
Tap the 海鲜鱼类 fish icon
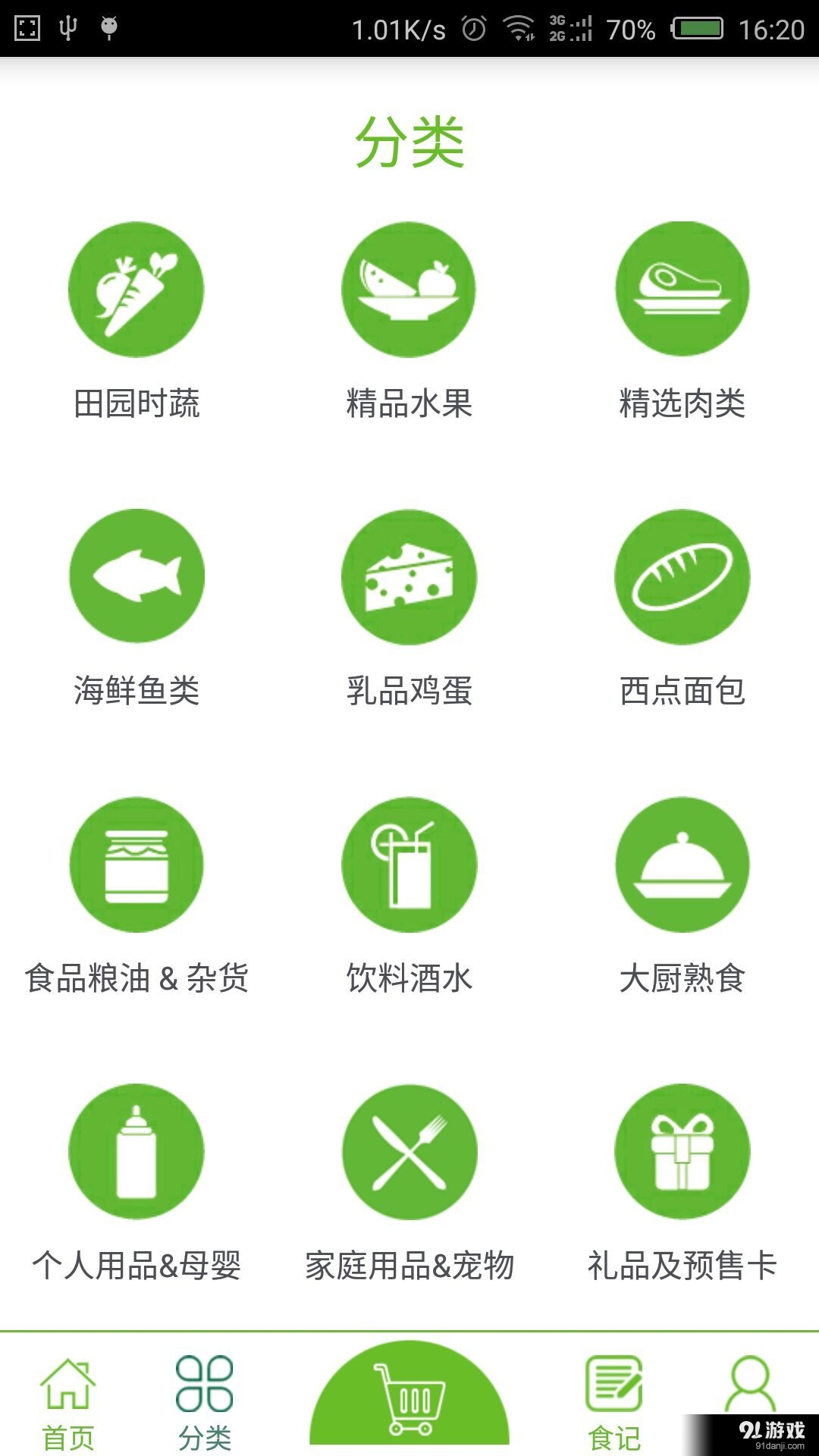[136, 576]
